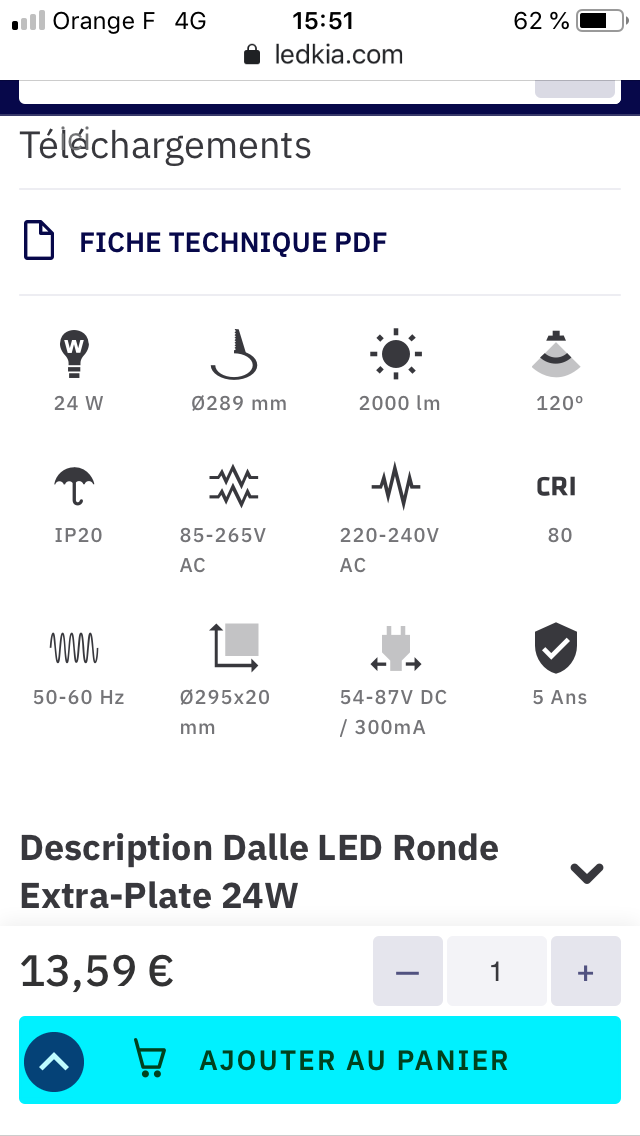The height and width of the screenshot is (1136, 640).
Task: Tap Ajouter au panier
Action: (353, 1060)
